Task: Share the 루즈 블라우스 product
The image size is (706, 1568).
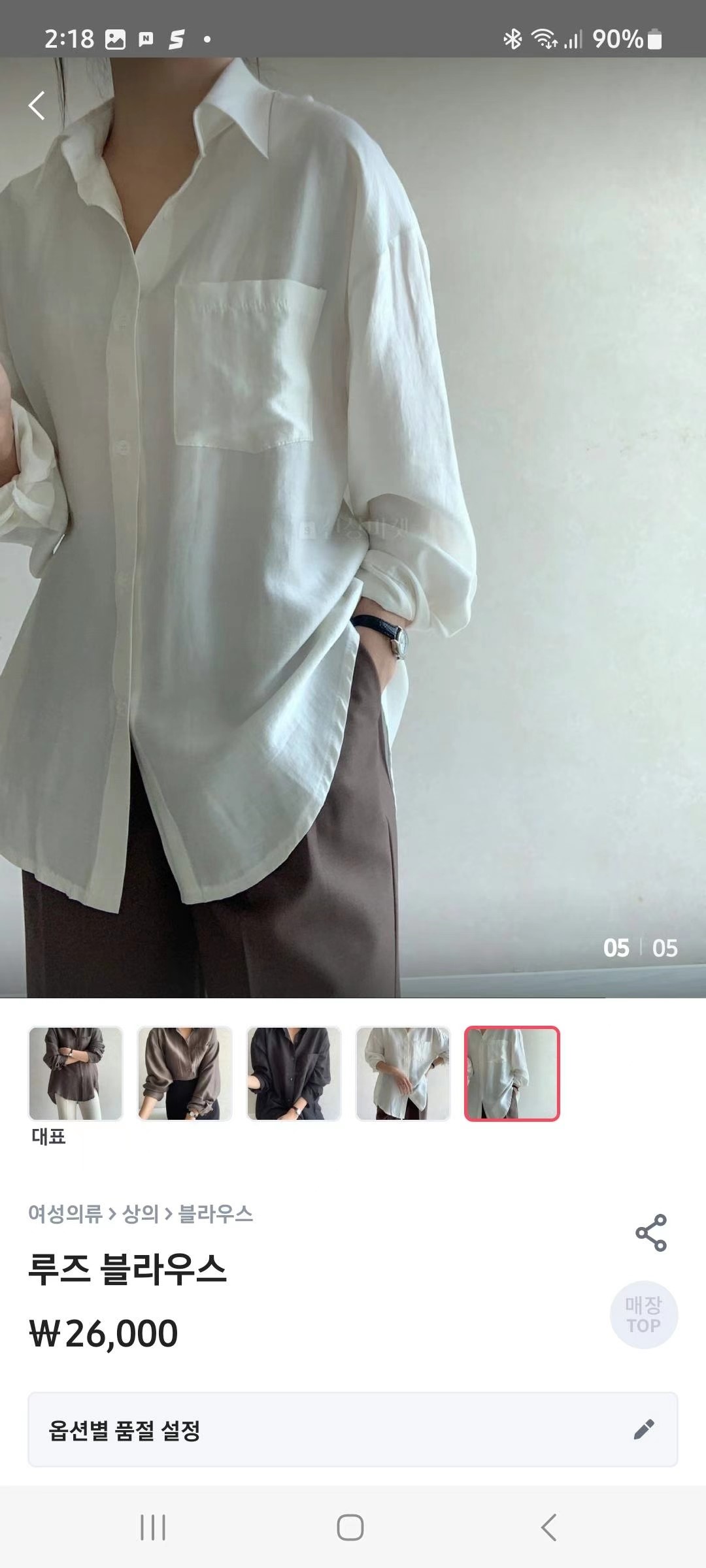Action: tap(650, 1233)
